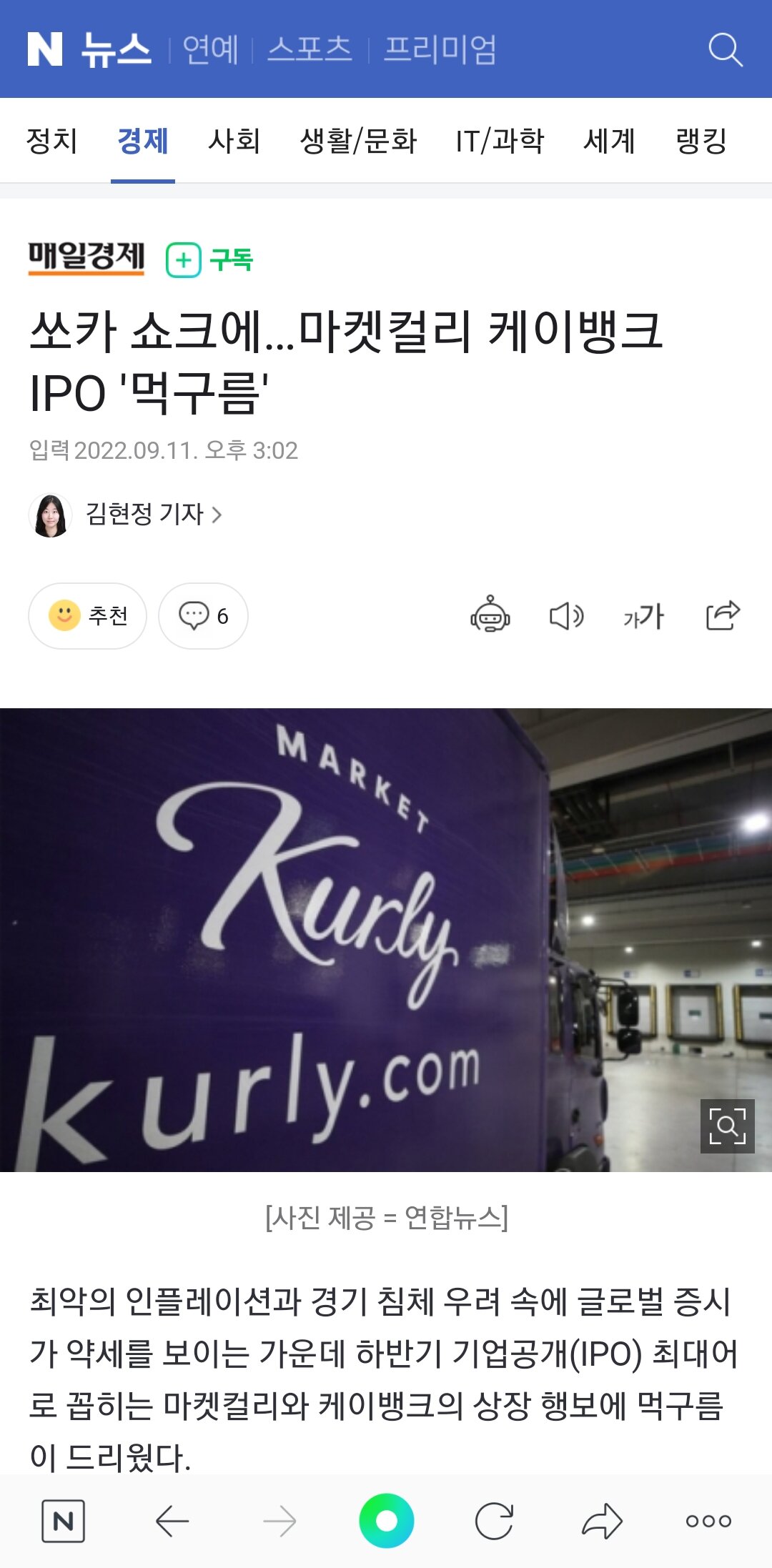This screenshot has width=772, height=1568.
Task: Reload the page with refresh icon
Action: pos(494,1521)
